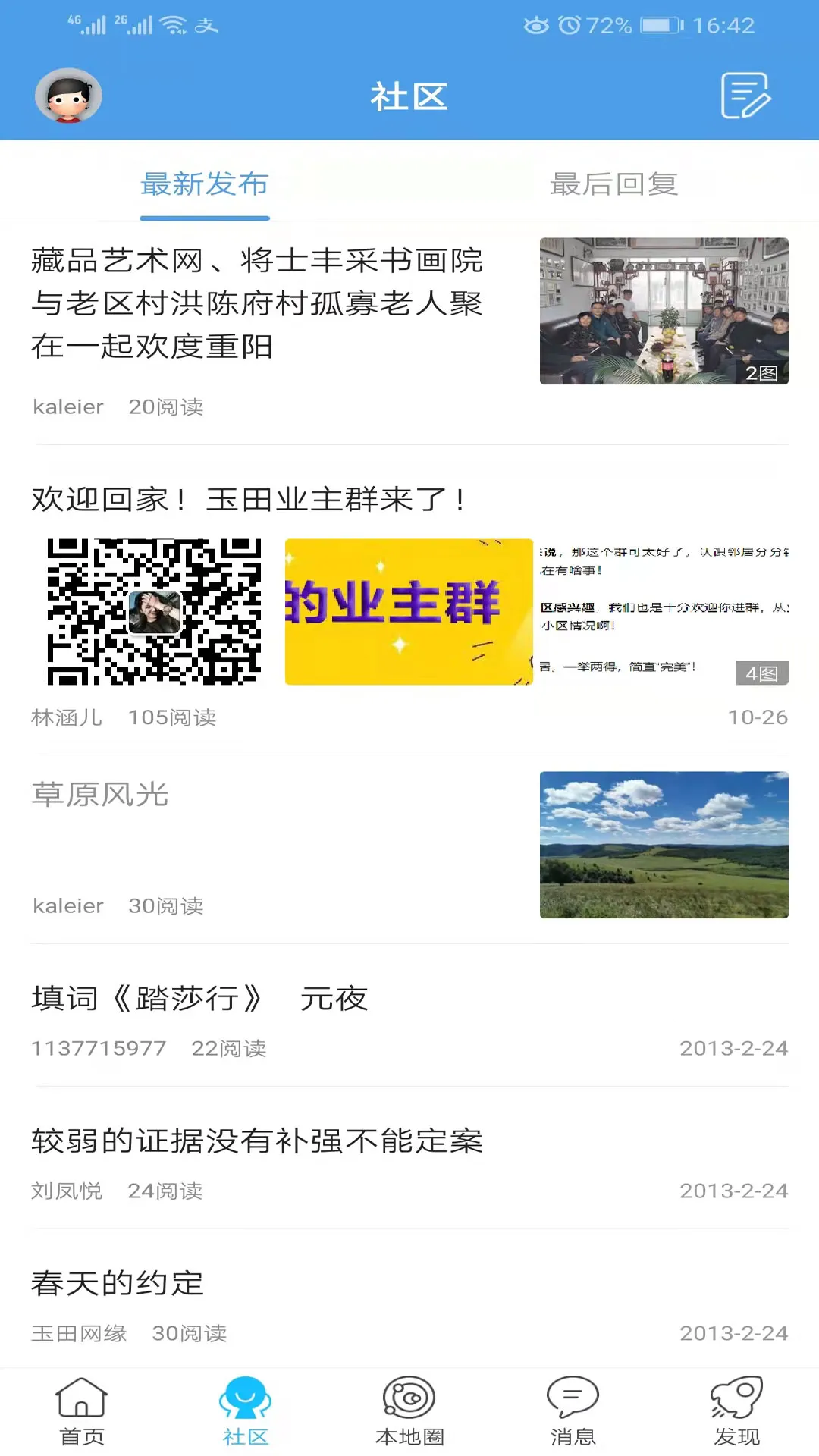Switch to the 最后回复 tab
819x1456 pixels.
click(614, 184)
